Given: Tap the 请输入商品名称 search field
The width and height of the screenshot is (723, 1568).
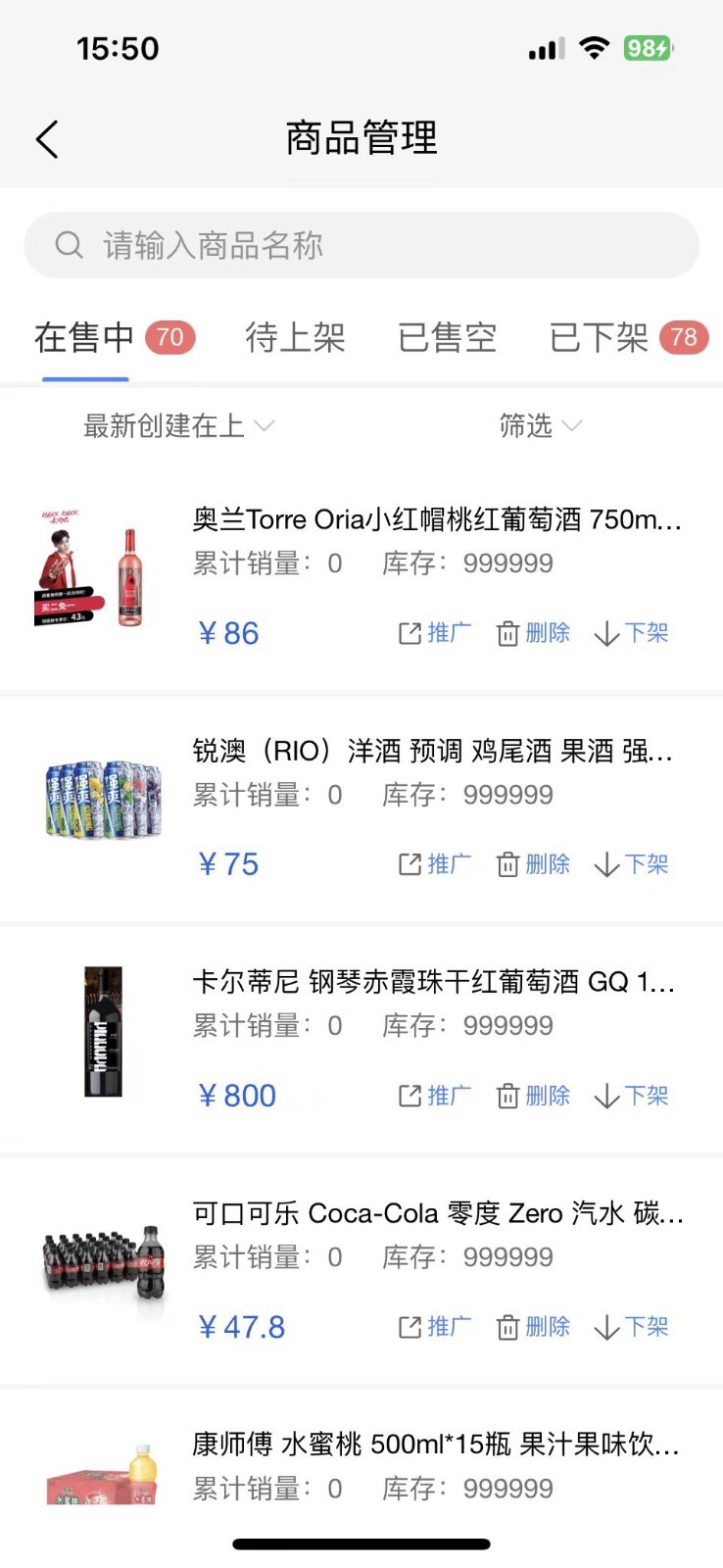Looking at the screenshot, I should pyautogui.click(x=361, y=245).
